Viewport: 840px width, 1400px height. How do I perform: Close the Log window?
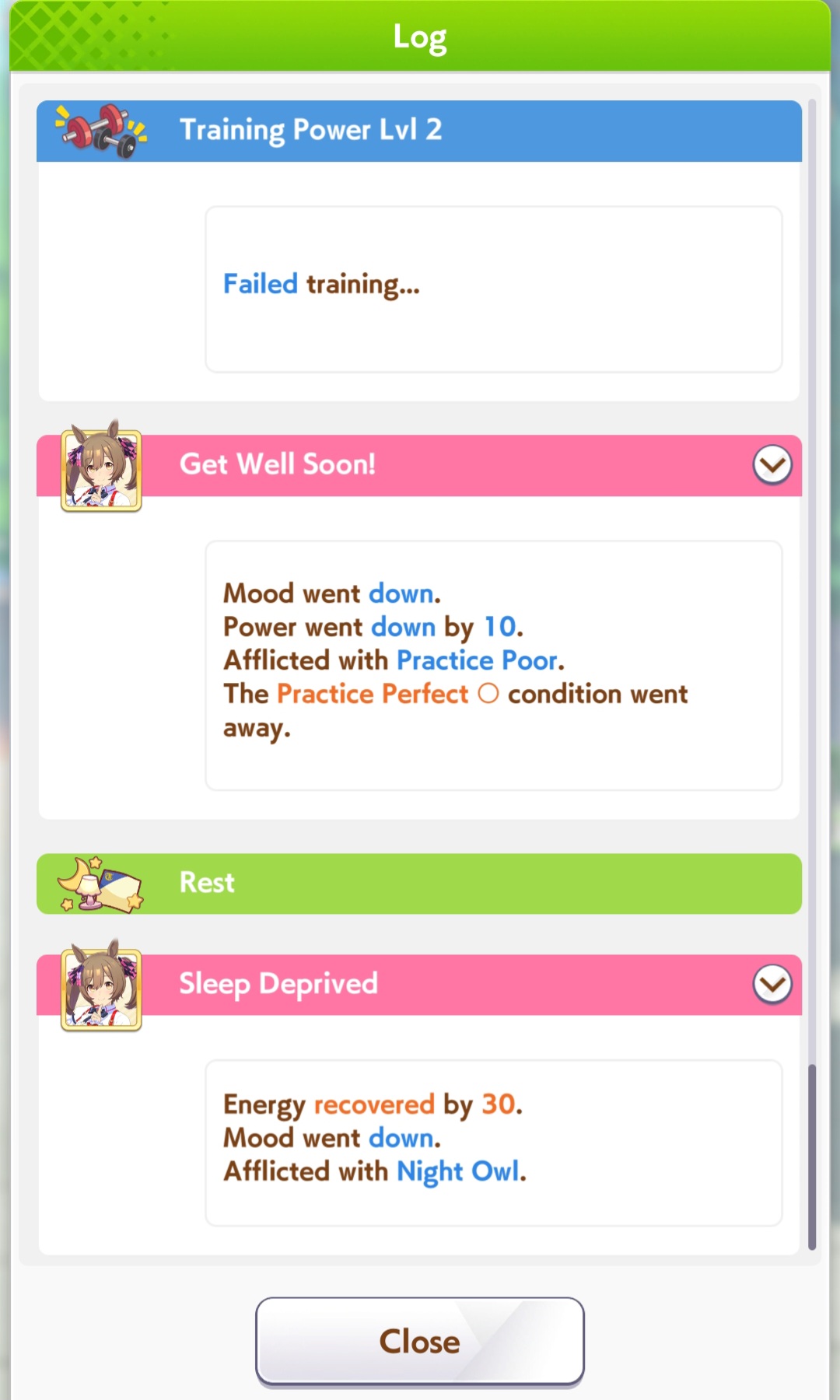click(x=420, y=1341)
